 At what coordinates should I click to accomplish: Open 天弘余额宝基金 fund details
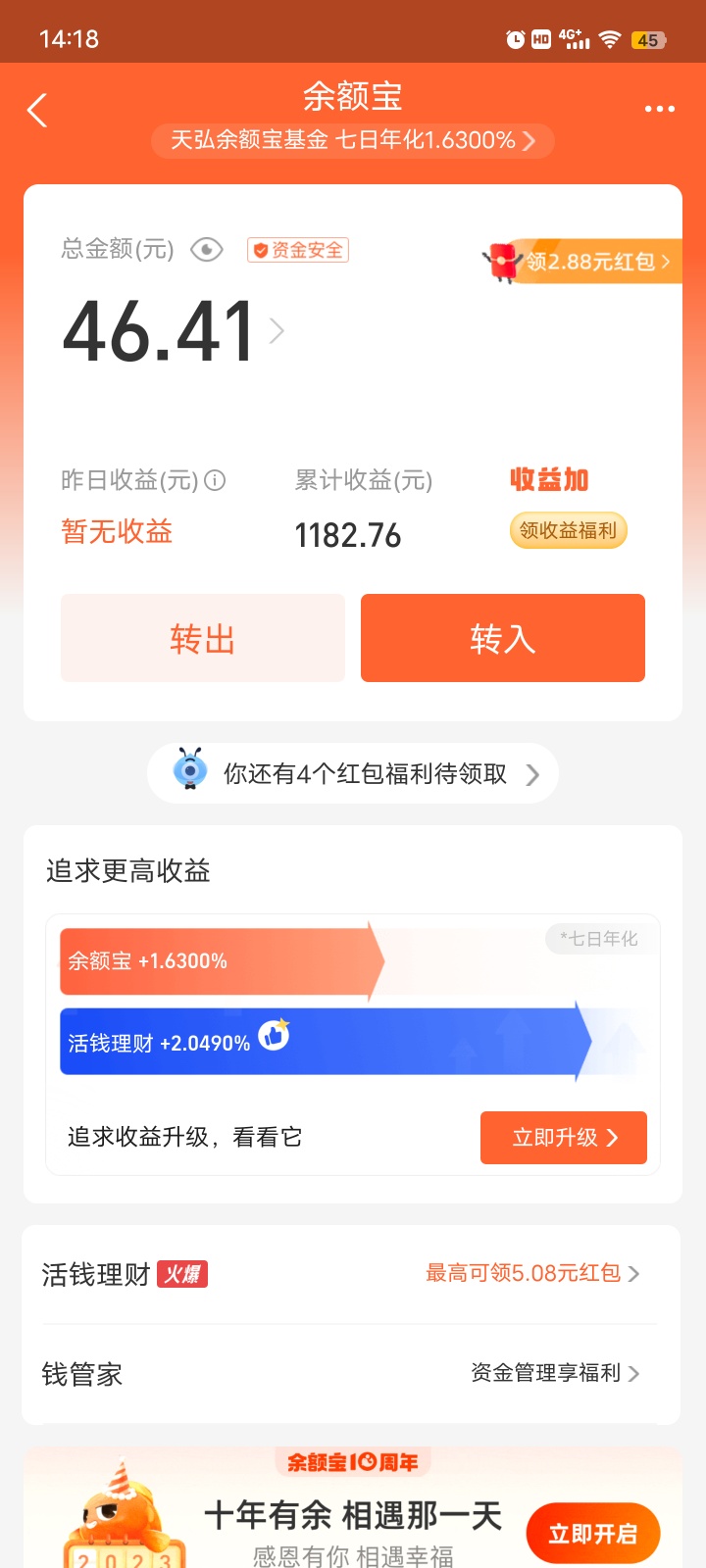tap(353, 140)
